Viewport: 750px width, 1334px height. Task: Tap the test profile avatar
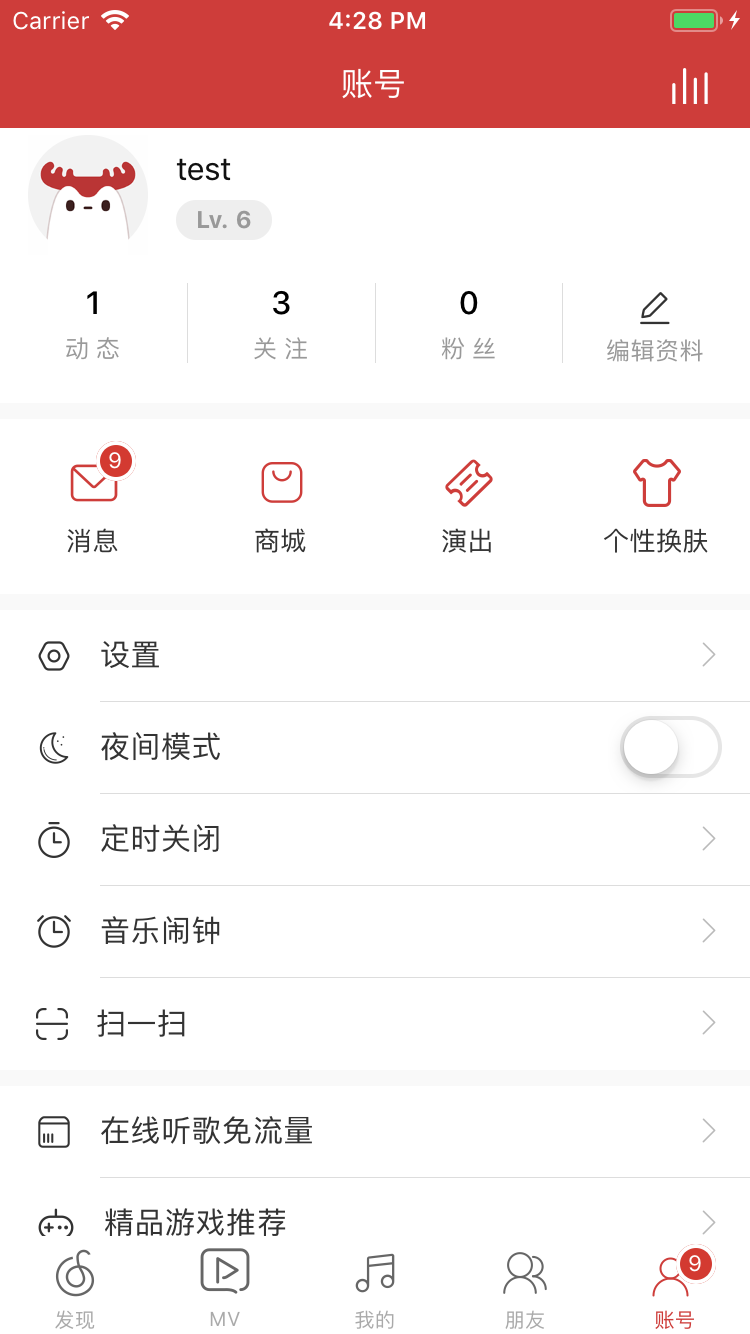pos(88,195)
